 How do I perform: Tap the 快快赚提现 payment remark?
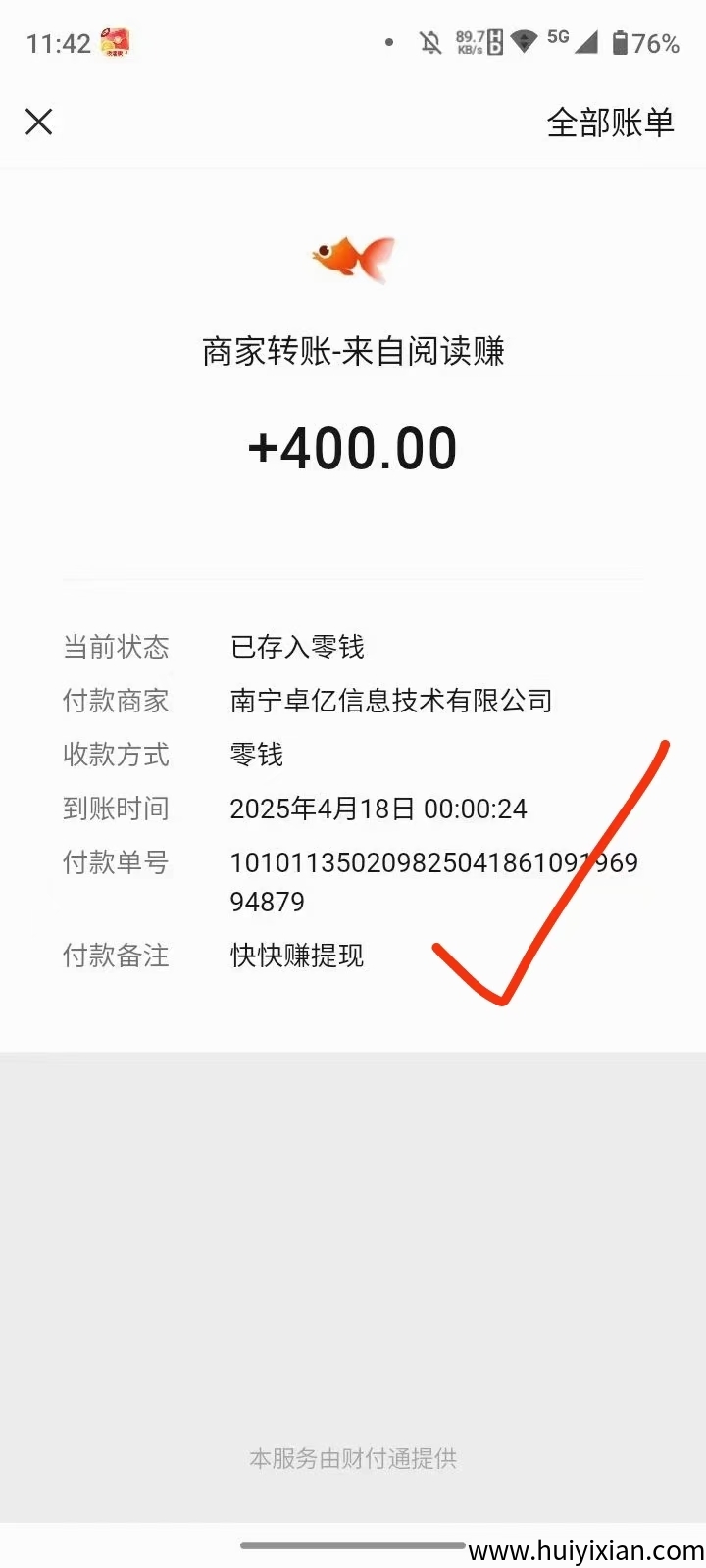click(296, 955)
